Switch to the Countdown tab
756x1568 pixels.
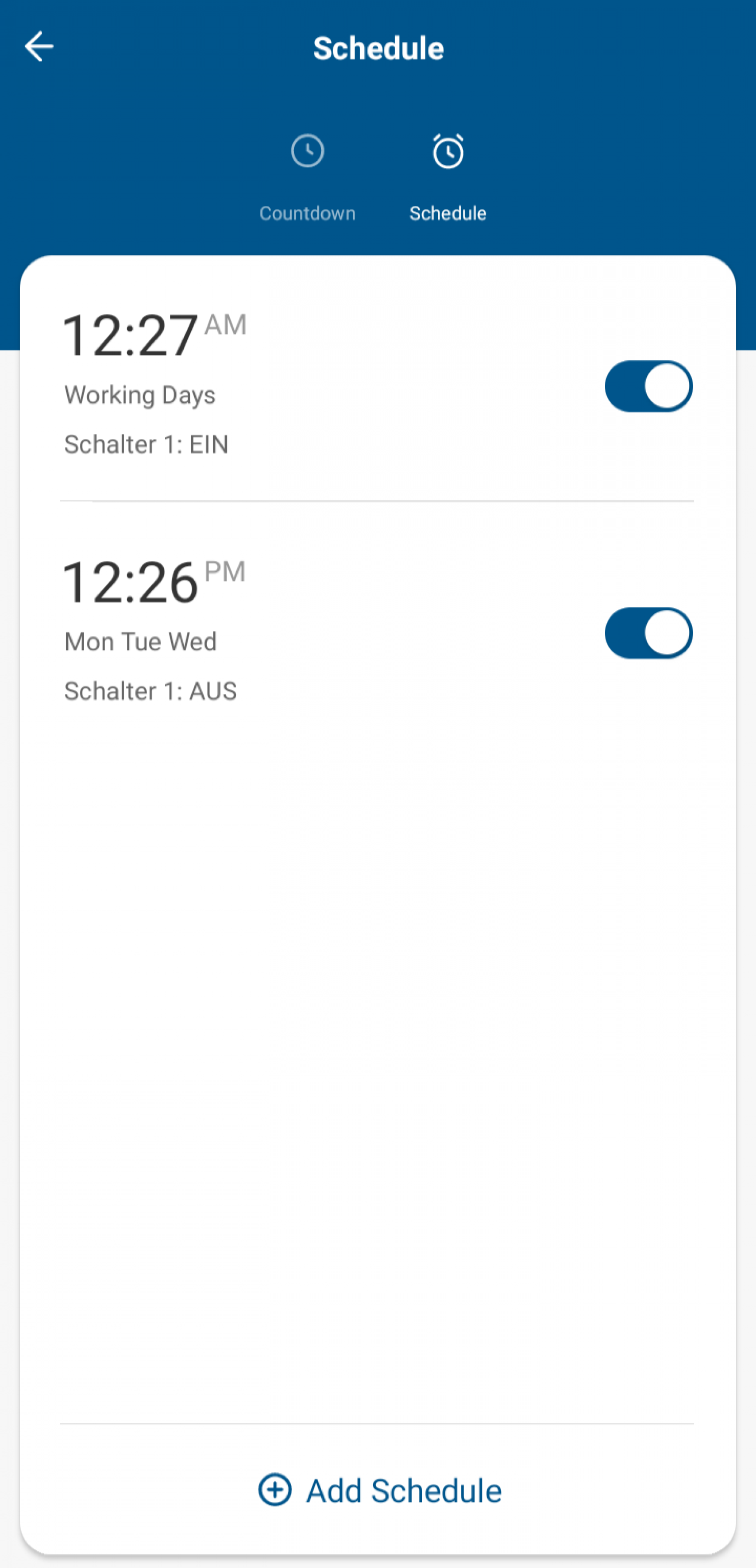[307, 178]
